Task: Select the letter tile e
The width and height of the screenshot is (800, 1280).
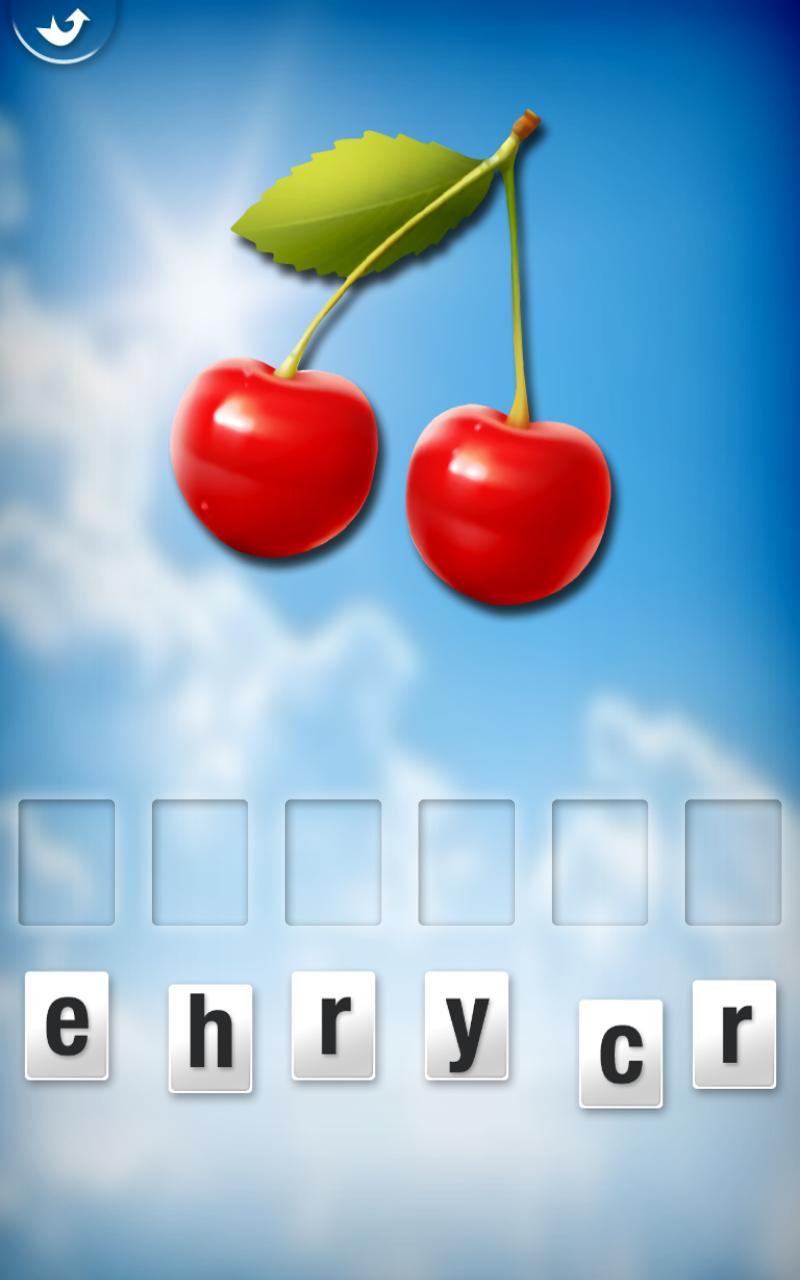Action: 67,1025
